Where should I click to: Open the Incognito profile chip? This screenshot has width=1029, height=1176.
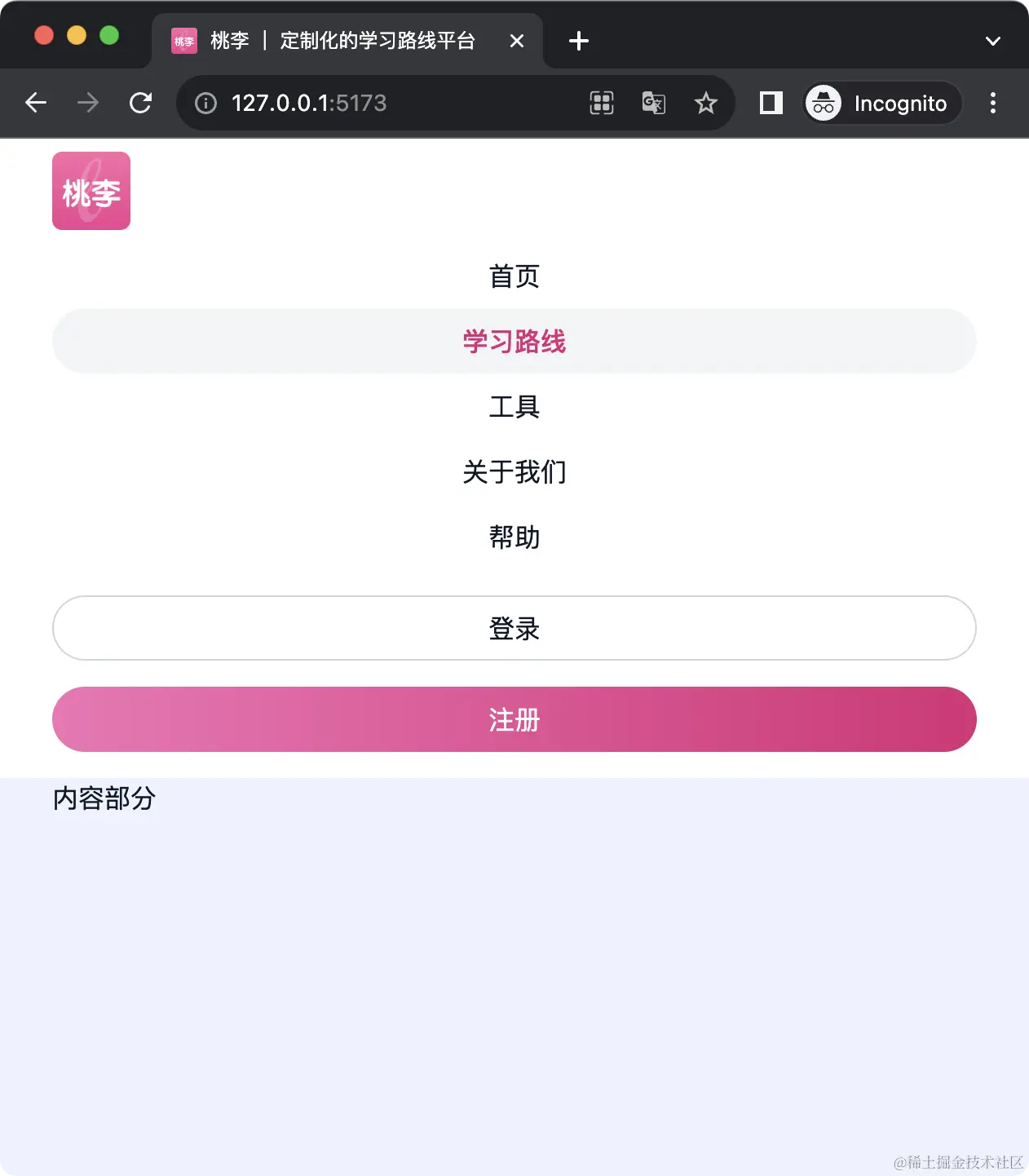click(882, 103)
